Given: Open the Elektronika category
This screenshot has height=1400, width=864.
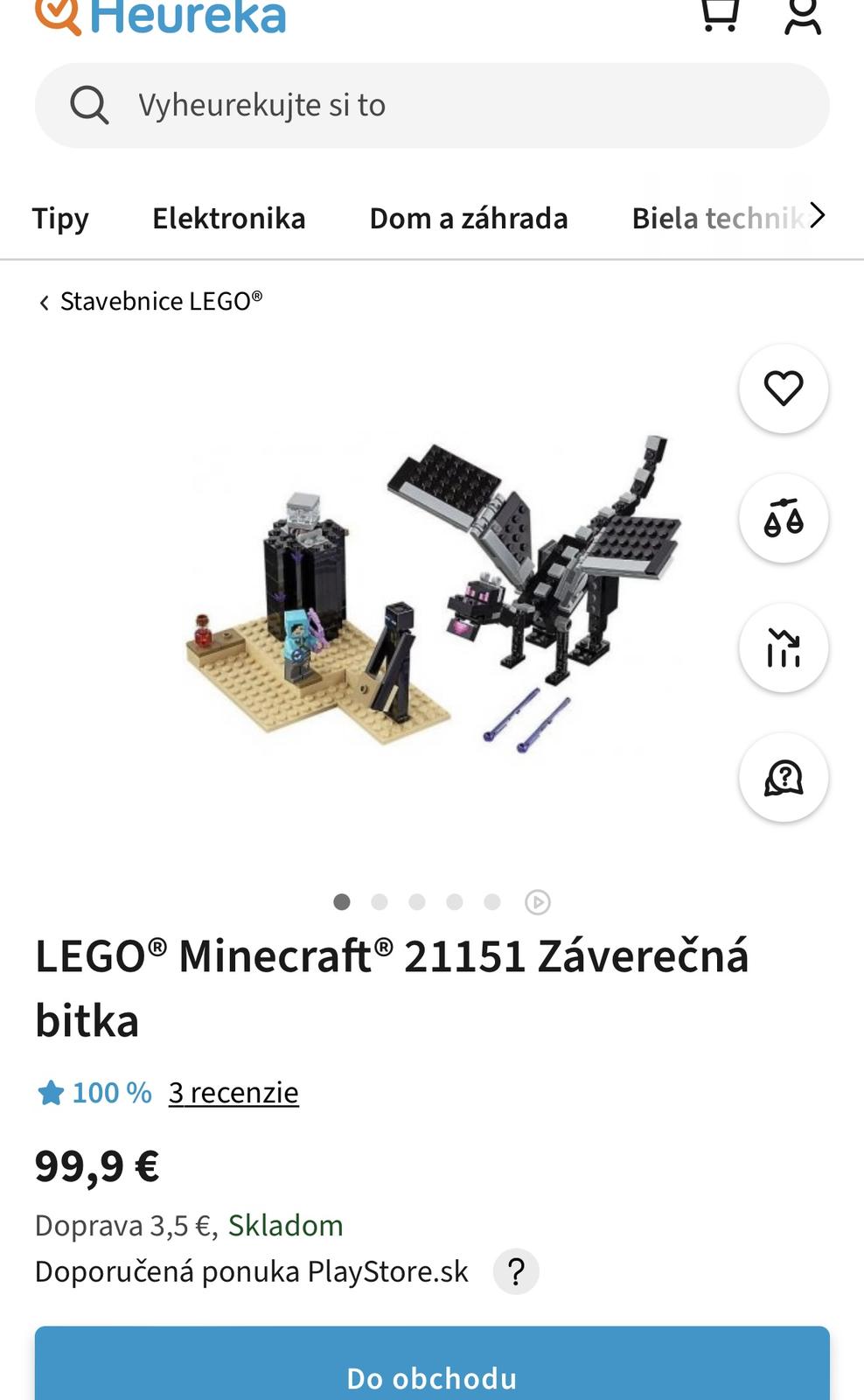Looking at the screenshot, I should point(228,218).
